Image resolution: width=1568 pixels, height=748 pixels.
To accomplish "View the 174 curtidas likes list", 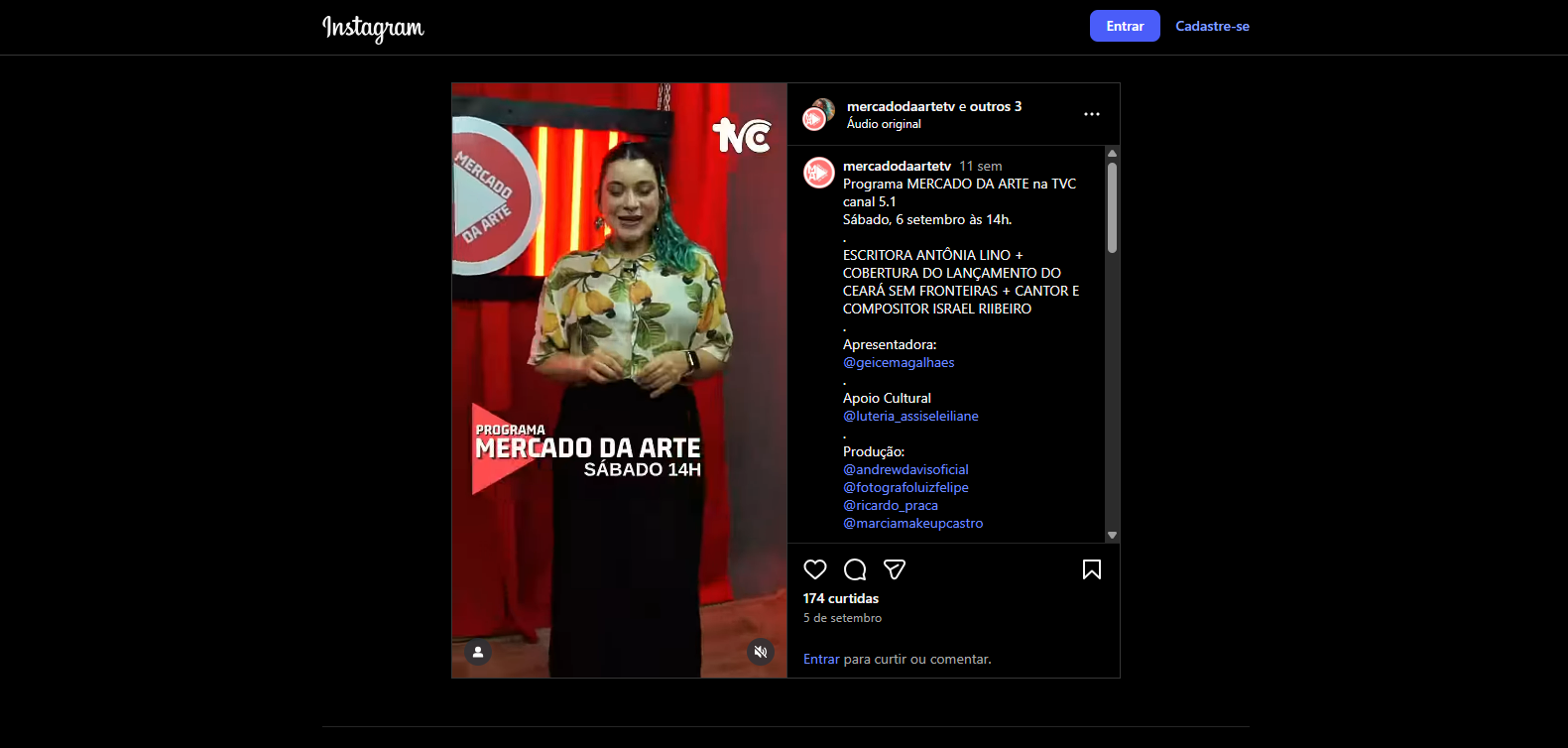I will point(841,598).
